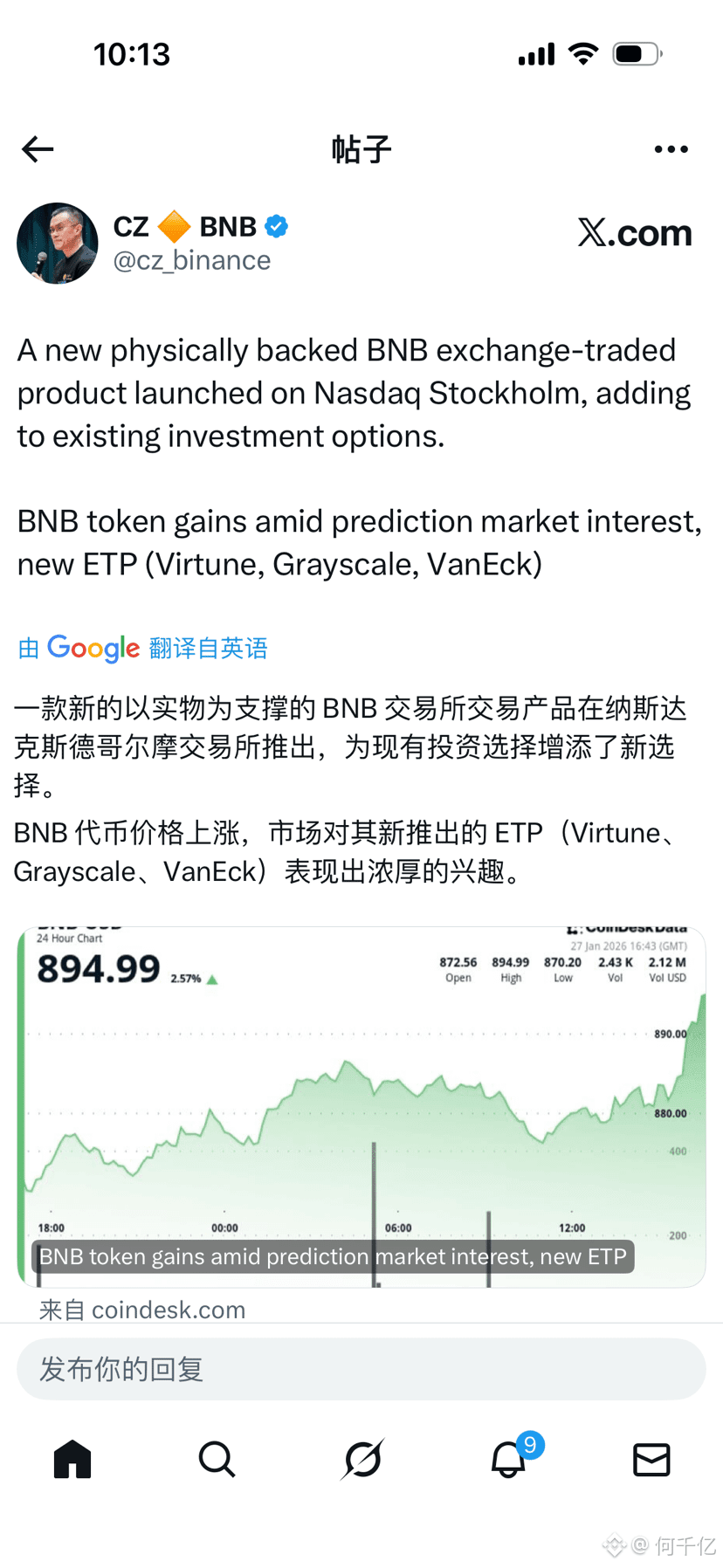Open Notifications via the bell icon
Viewport: 723px width, 1568px height.
pos(509,1461)
